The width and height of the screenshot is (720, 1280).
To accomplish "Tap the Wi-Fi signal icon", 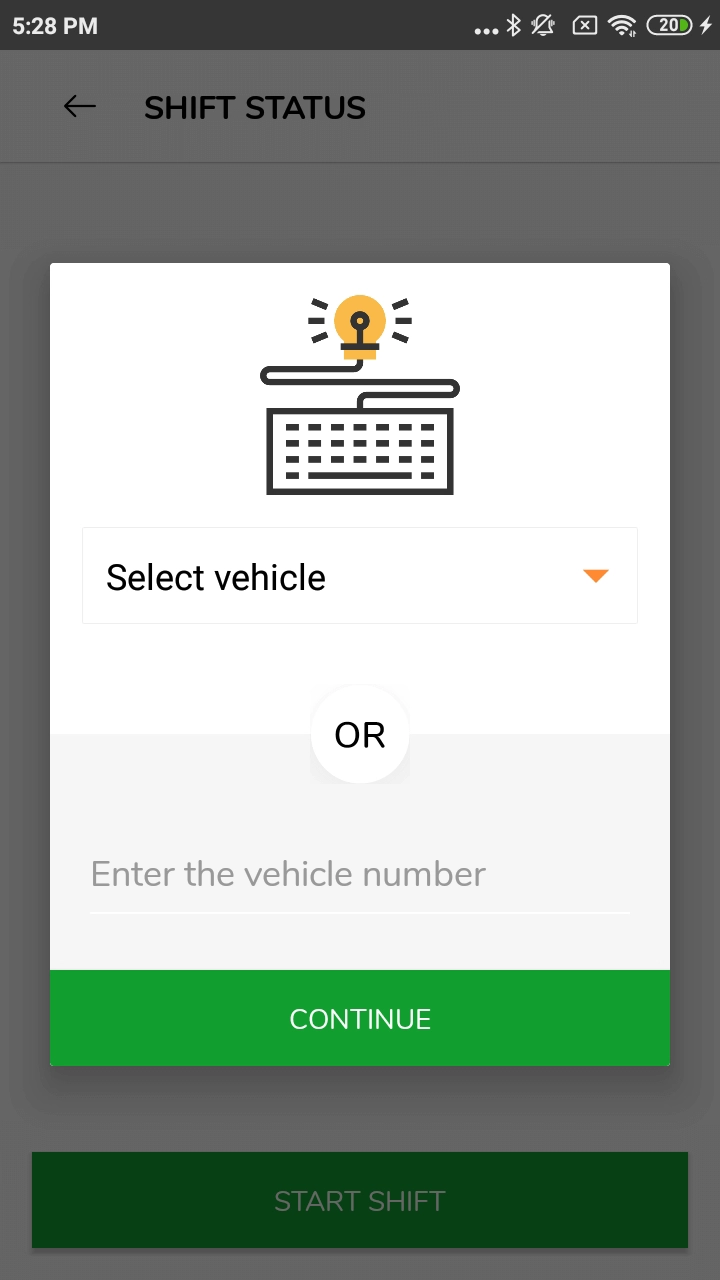I will point(622,25).
